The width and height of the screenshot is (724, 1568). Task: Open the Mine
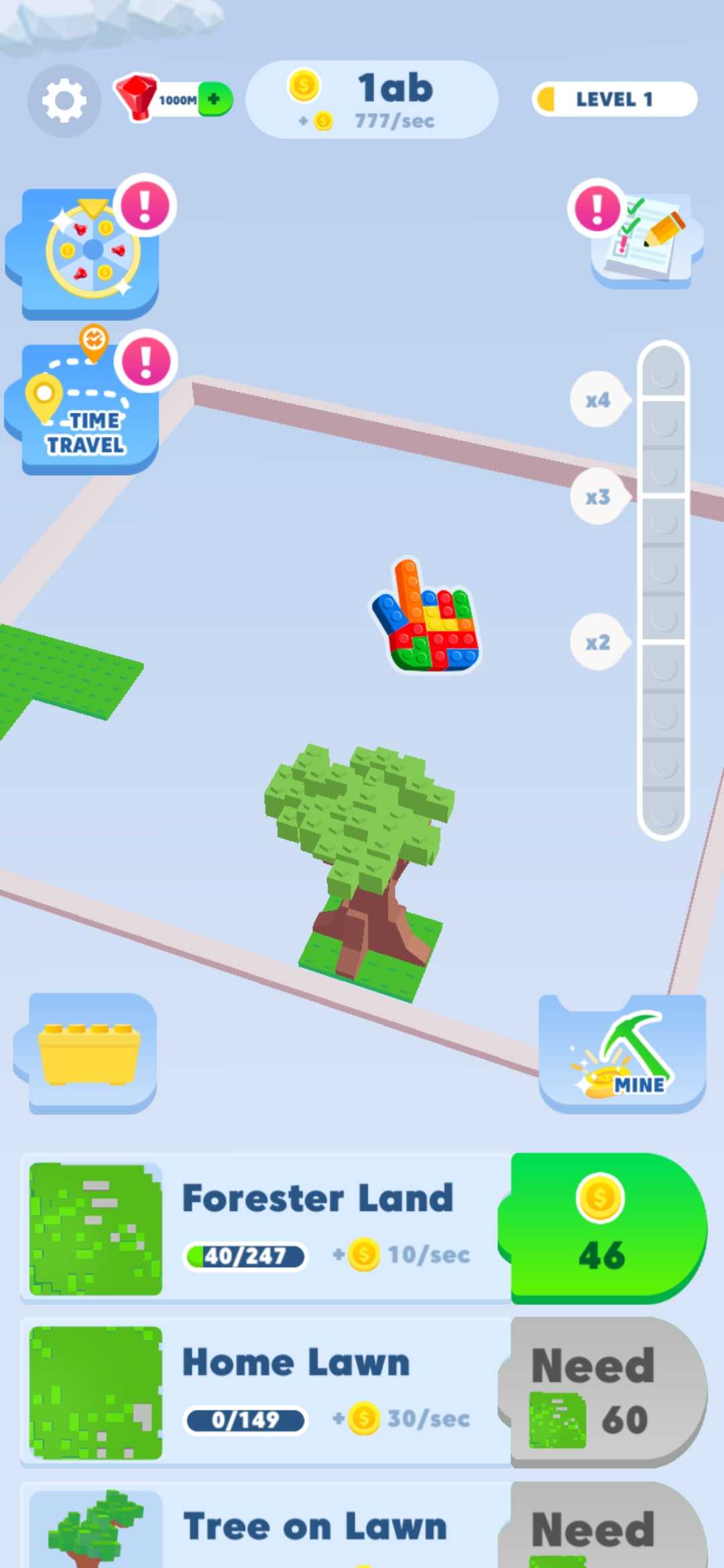(622, 1054)
